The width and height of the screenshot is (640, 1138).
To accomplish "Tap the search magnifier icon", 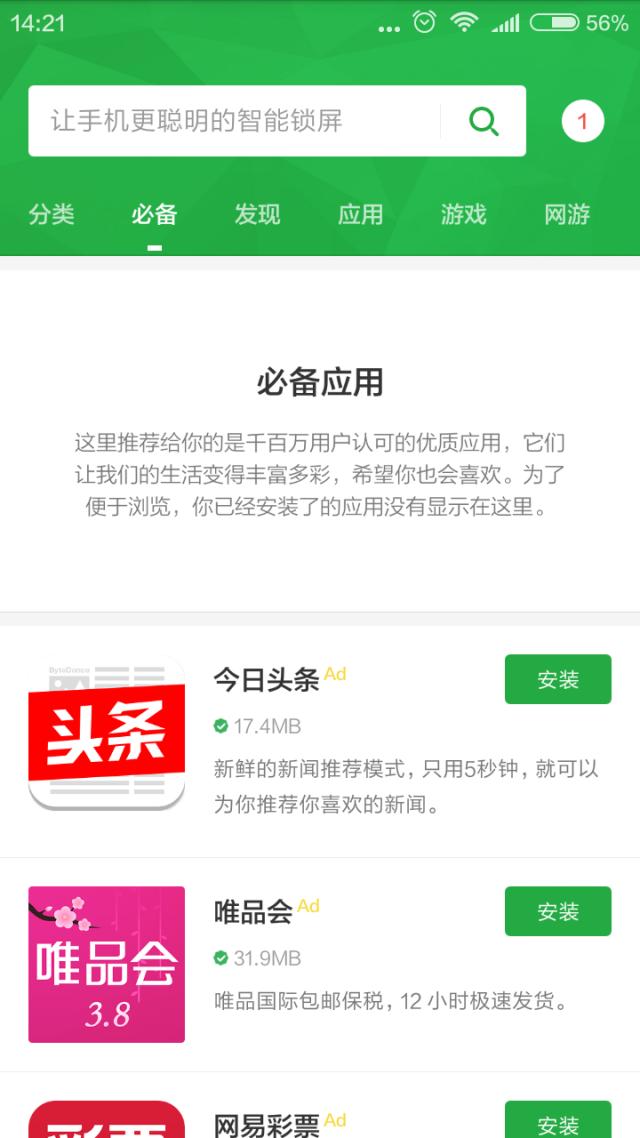I will coord(483,121).
